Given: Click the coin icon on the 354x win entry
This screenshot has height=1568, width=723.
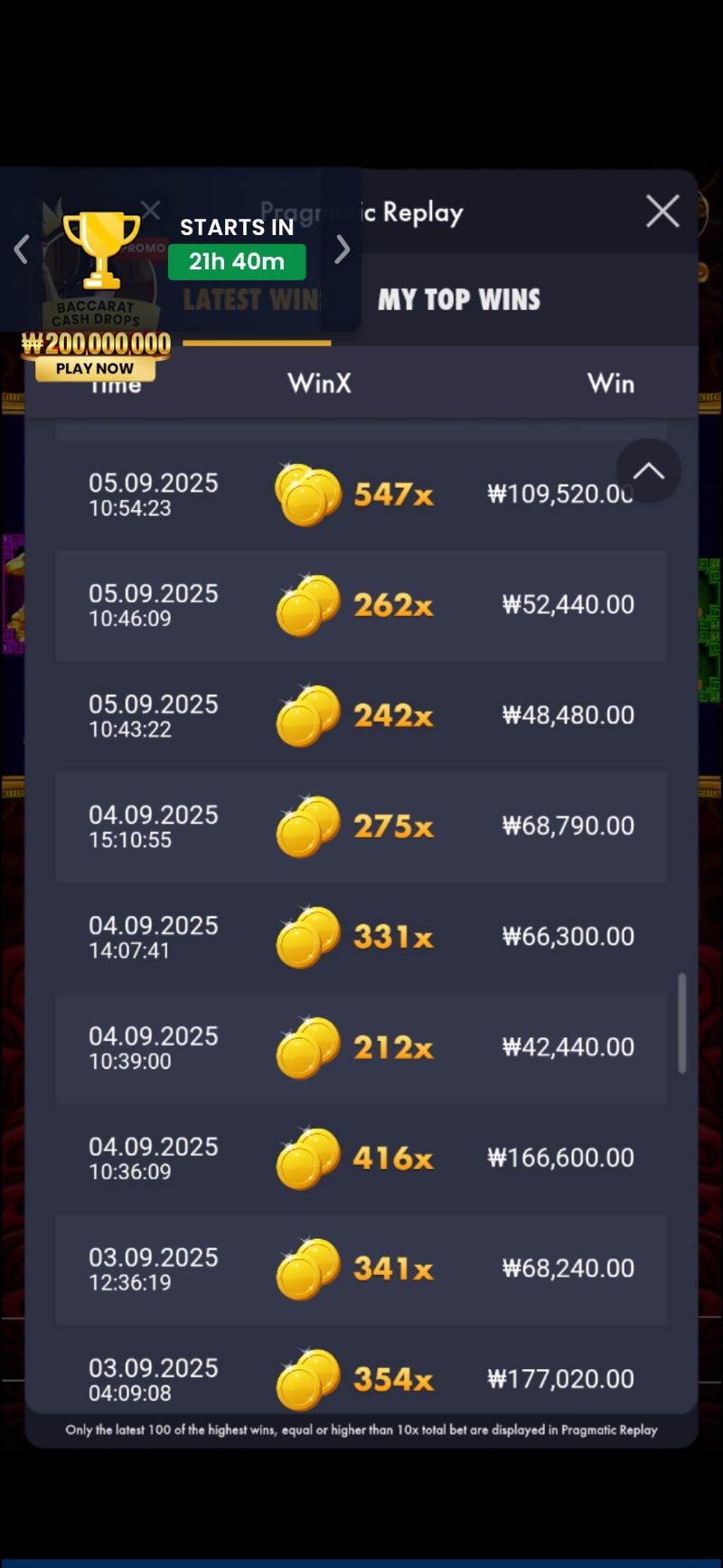Looking at the screenshot, I should click(307, 1378).
